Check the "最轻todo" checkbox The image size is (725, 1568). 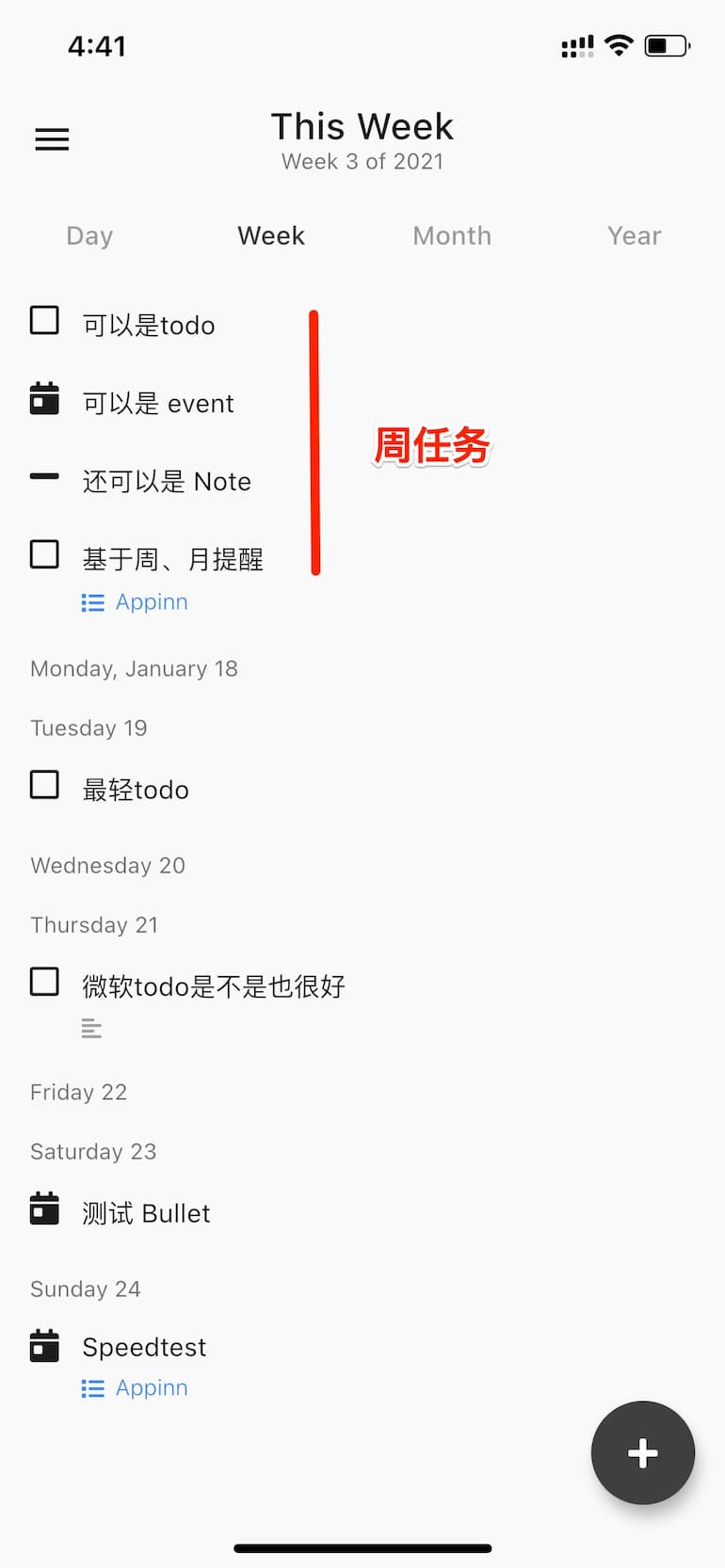pyautogui.click(x=44, y=784)
